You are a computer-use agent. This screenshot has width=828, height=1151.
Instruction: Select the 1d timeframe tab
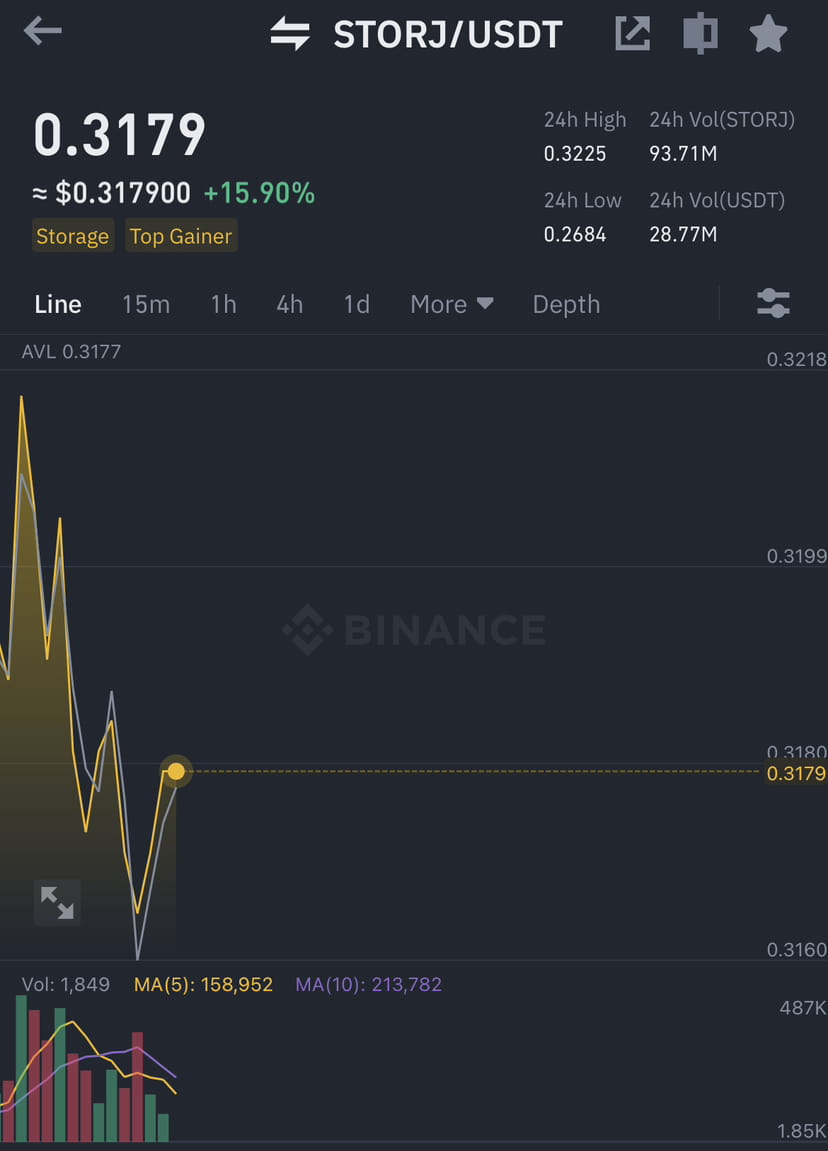coord(356,304)
